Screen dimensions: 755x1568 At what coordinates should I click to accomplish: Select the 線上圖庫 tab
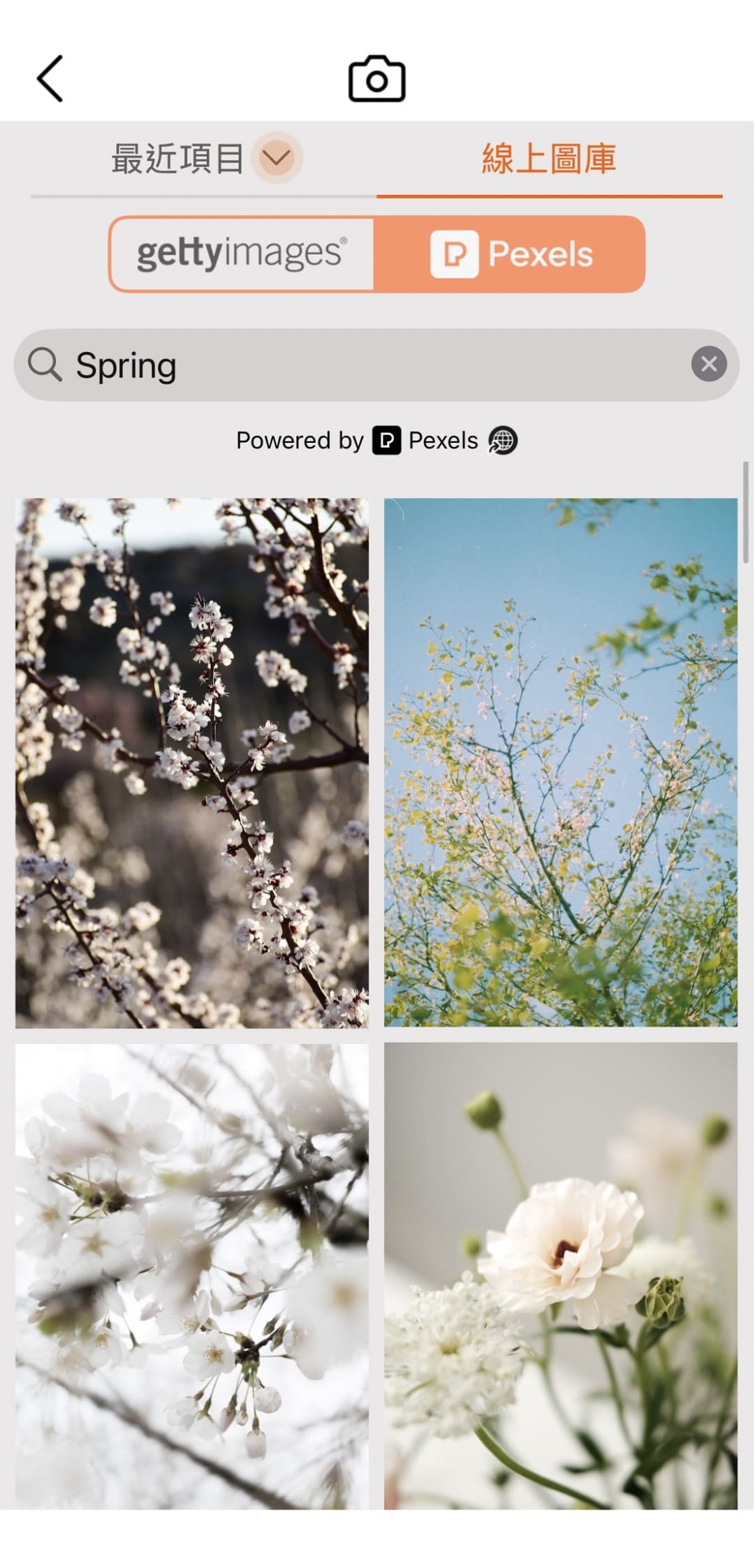pyautogui.click(x=549, y=159)
